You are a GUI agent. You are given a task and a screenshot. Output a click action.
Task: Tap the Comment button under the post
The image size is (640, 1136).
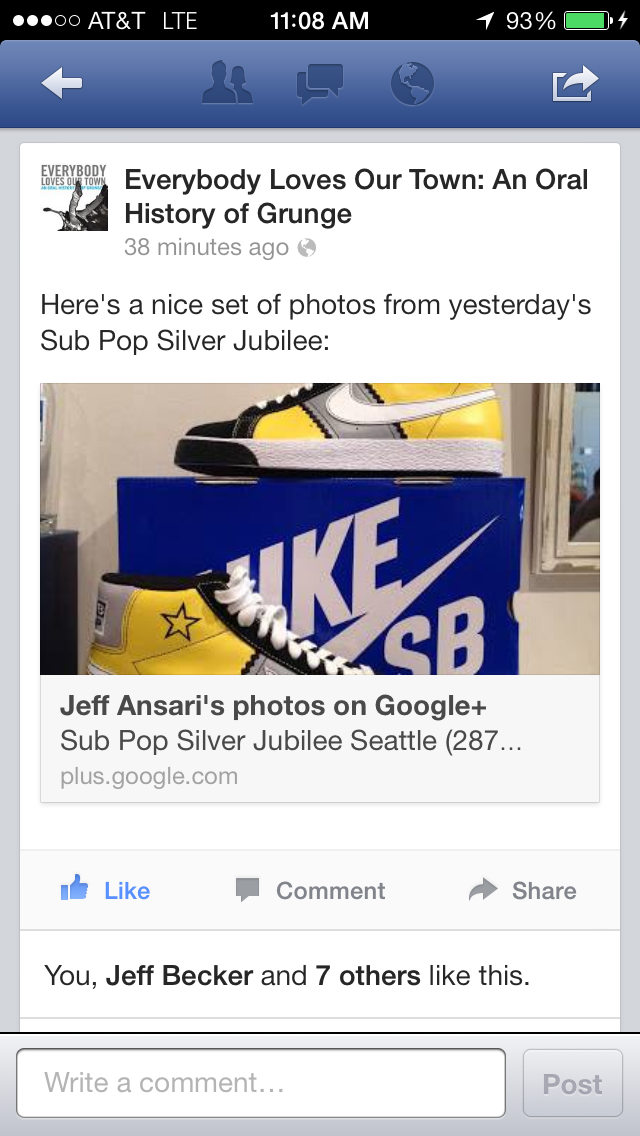tap(310, 890)
